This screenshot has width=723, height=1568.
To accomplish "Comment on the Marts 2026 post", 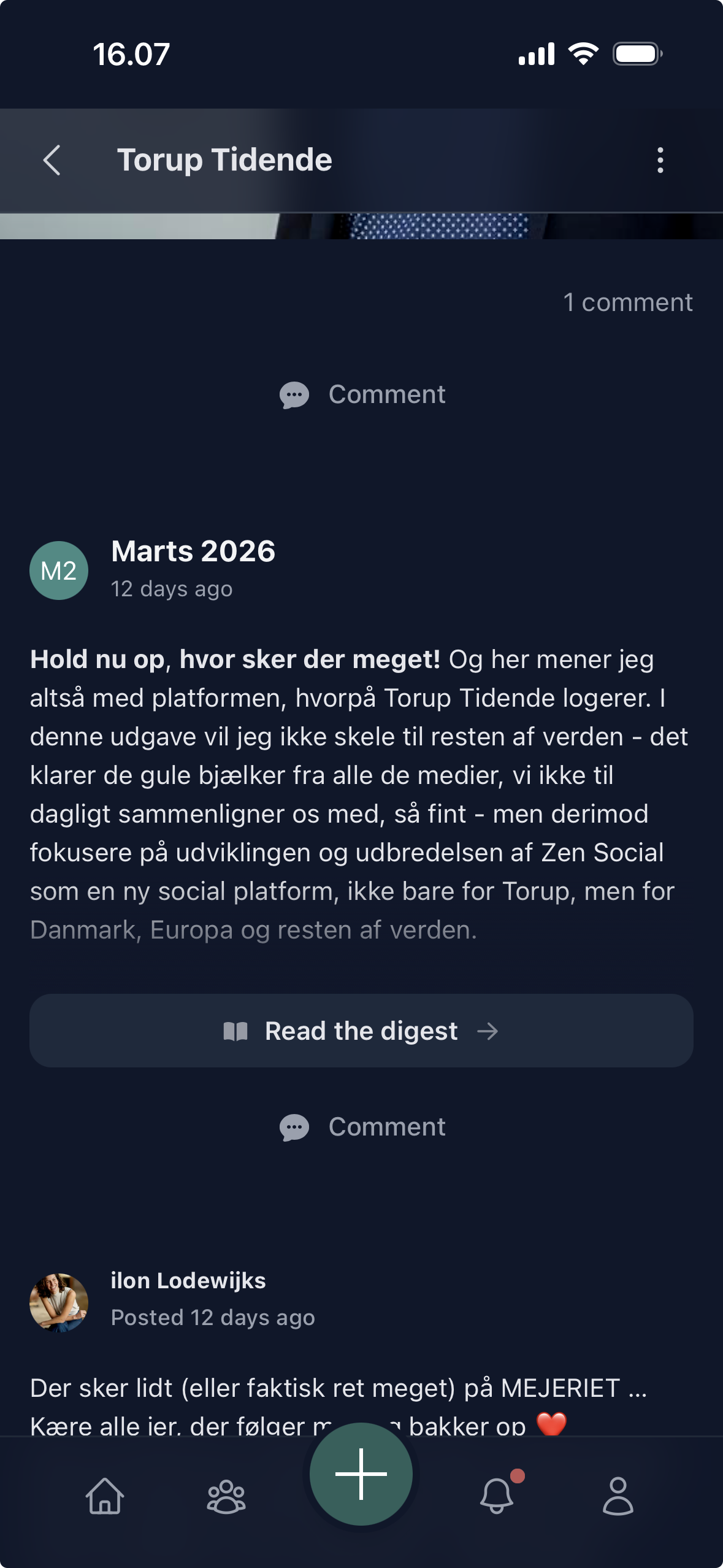I will click(x=362, y=1127).
